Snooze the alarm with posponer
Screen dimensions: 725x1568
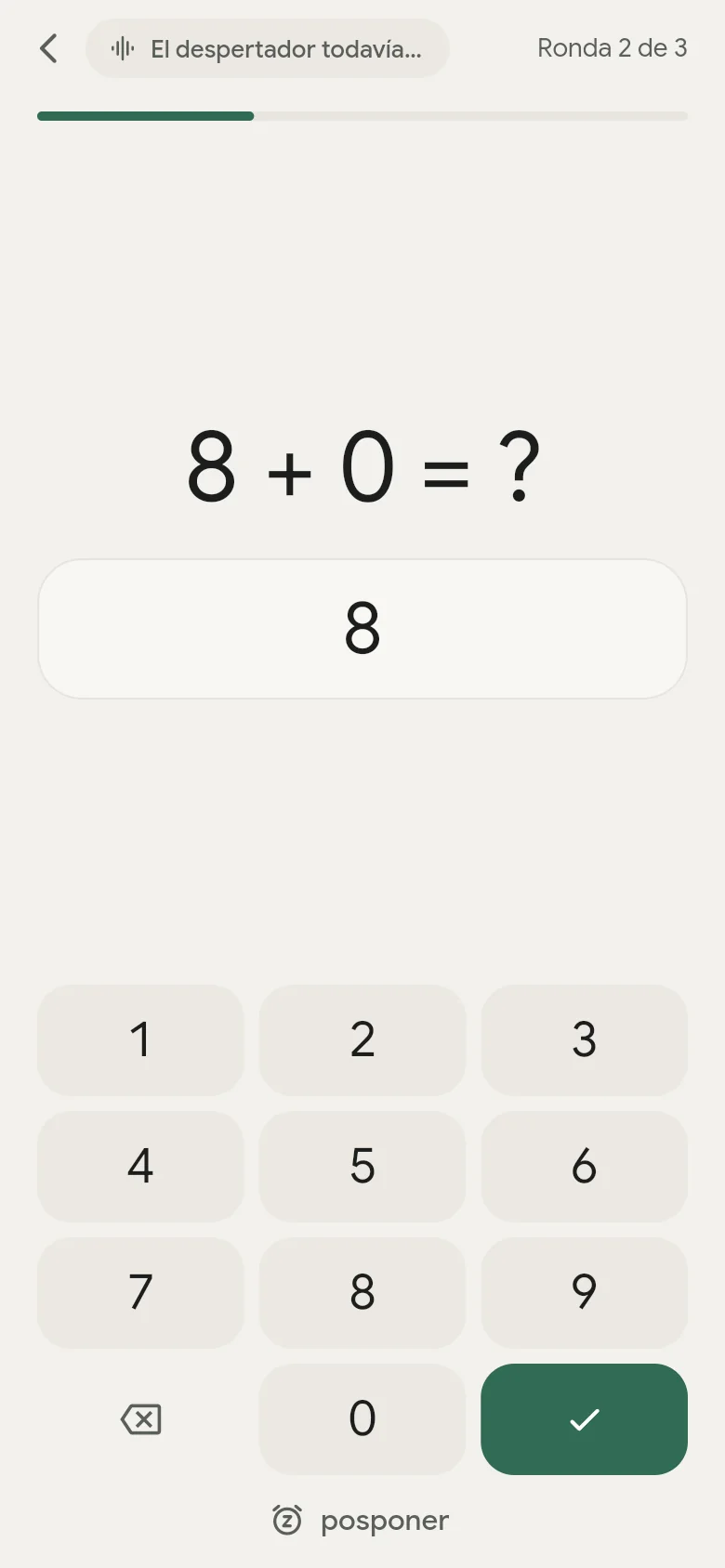click(x=361, y=1521)
